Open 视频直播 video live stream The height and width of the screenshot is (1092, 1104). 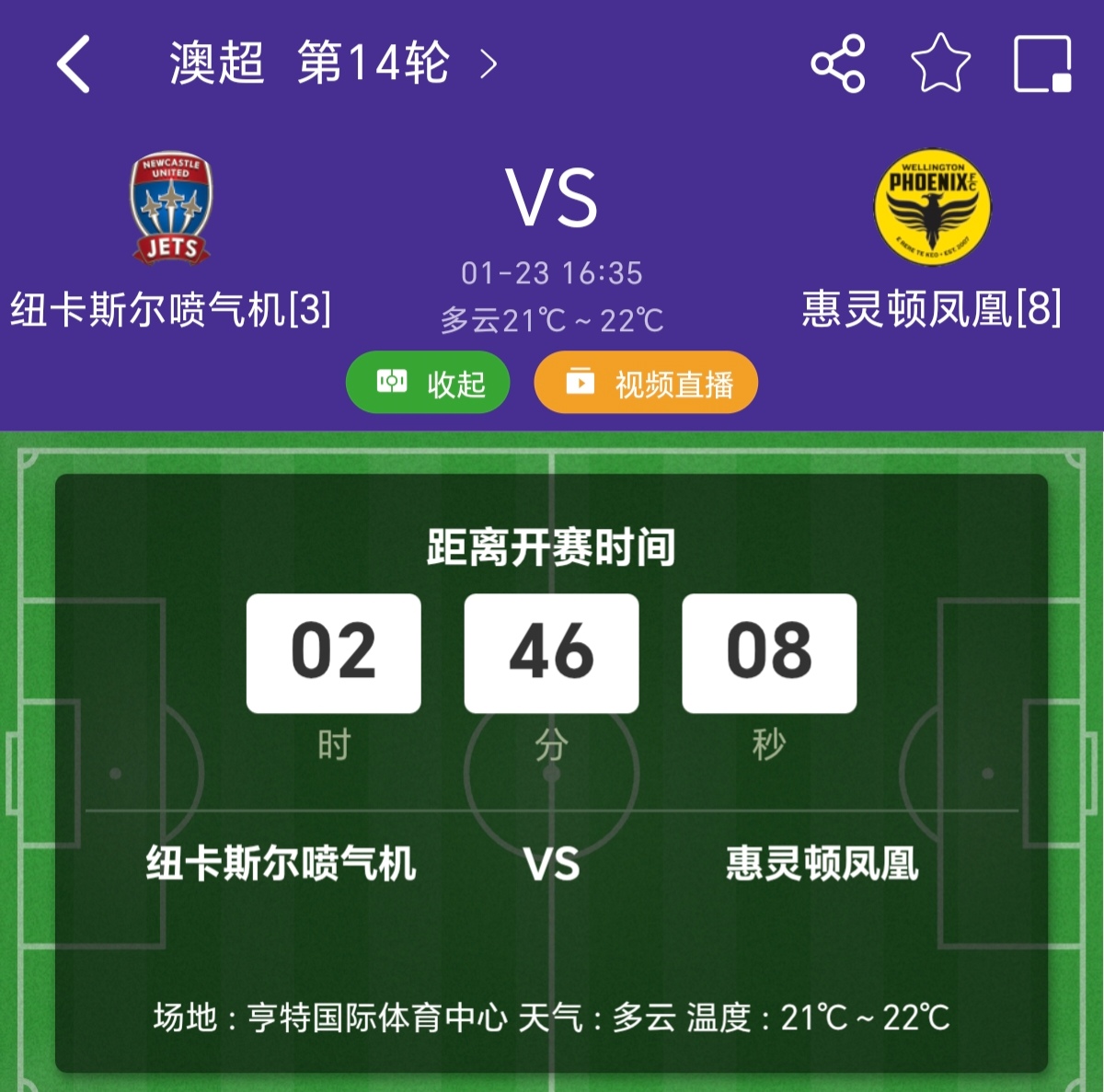coord(646,383)
